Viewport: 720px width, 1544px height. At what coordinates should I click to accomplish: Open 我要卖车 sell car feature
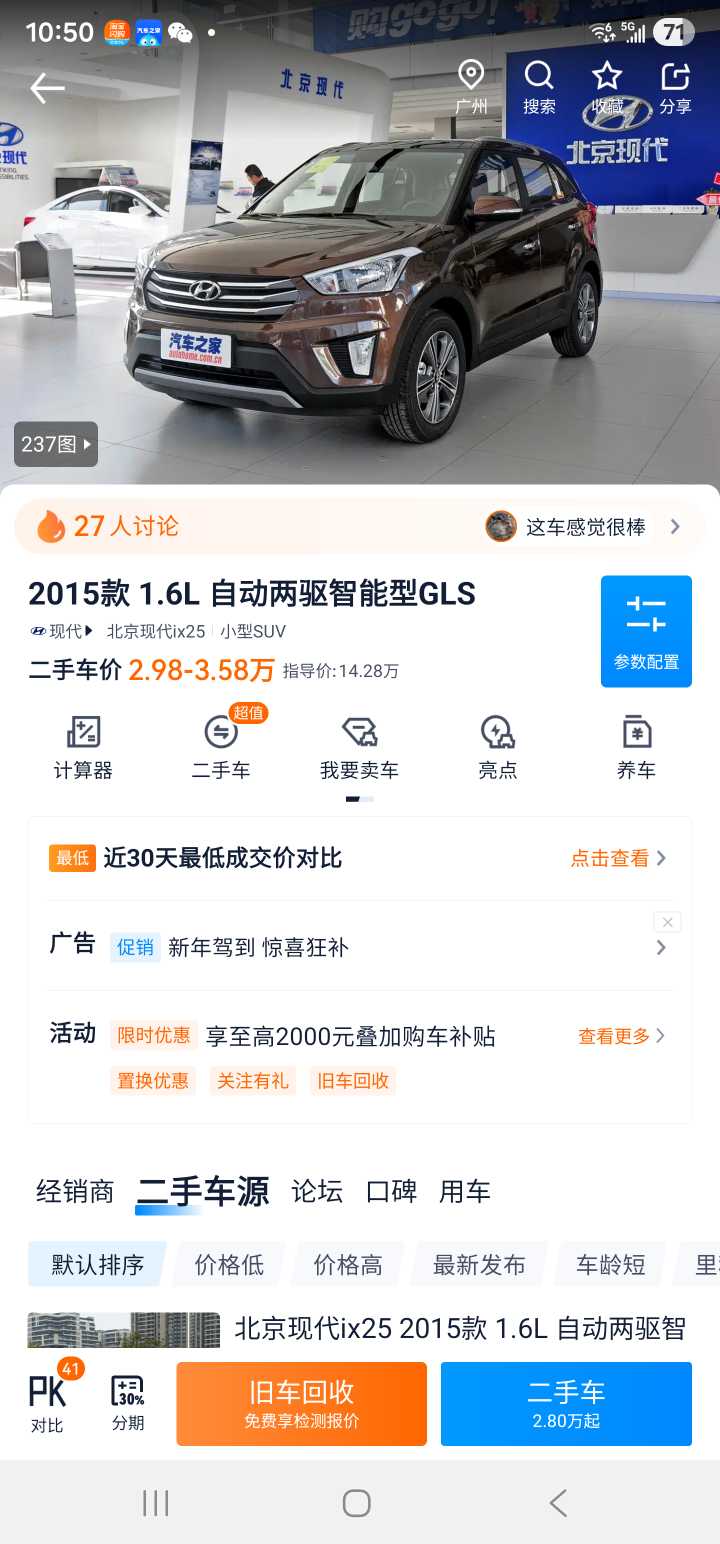[x=360, y=745]
